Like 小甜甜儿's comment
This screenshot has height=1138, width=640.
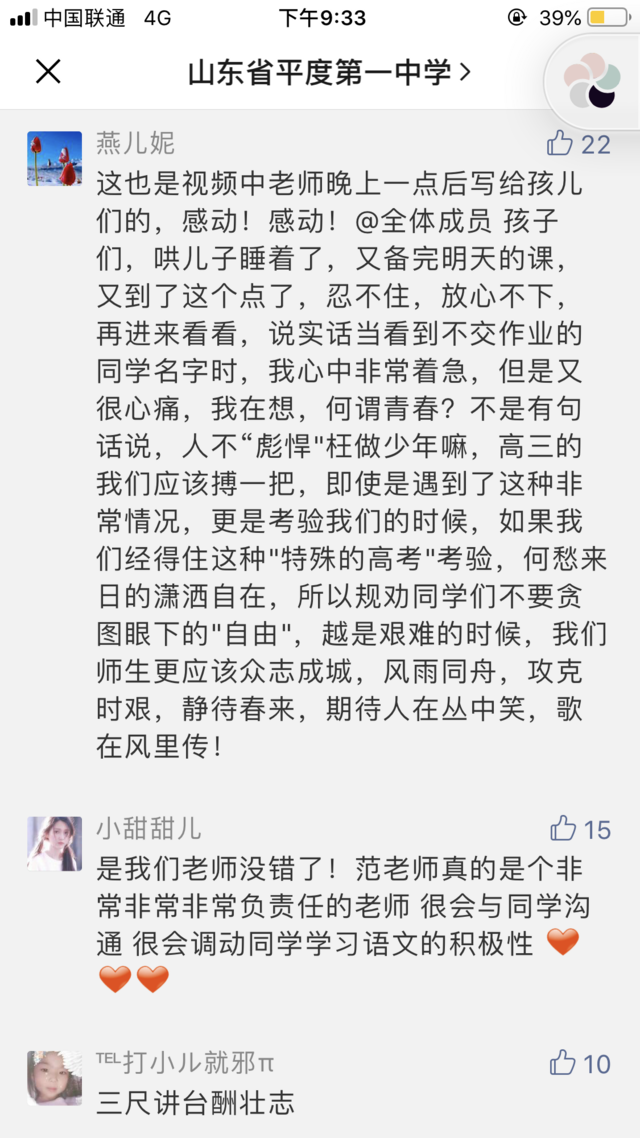tap(563, 828)
